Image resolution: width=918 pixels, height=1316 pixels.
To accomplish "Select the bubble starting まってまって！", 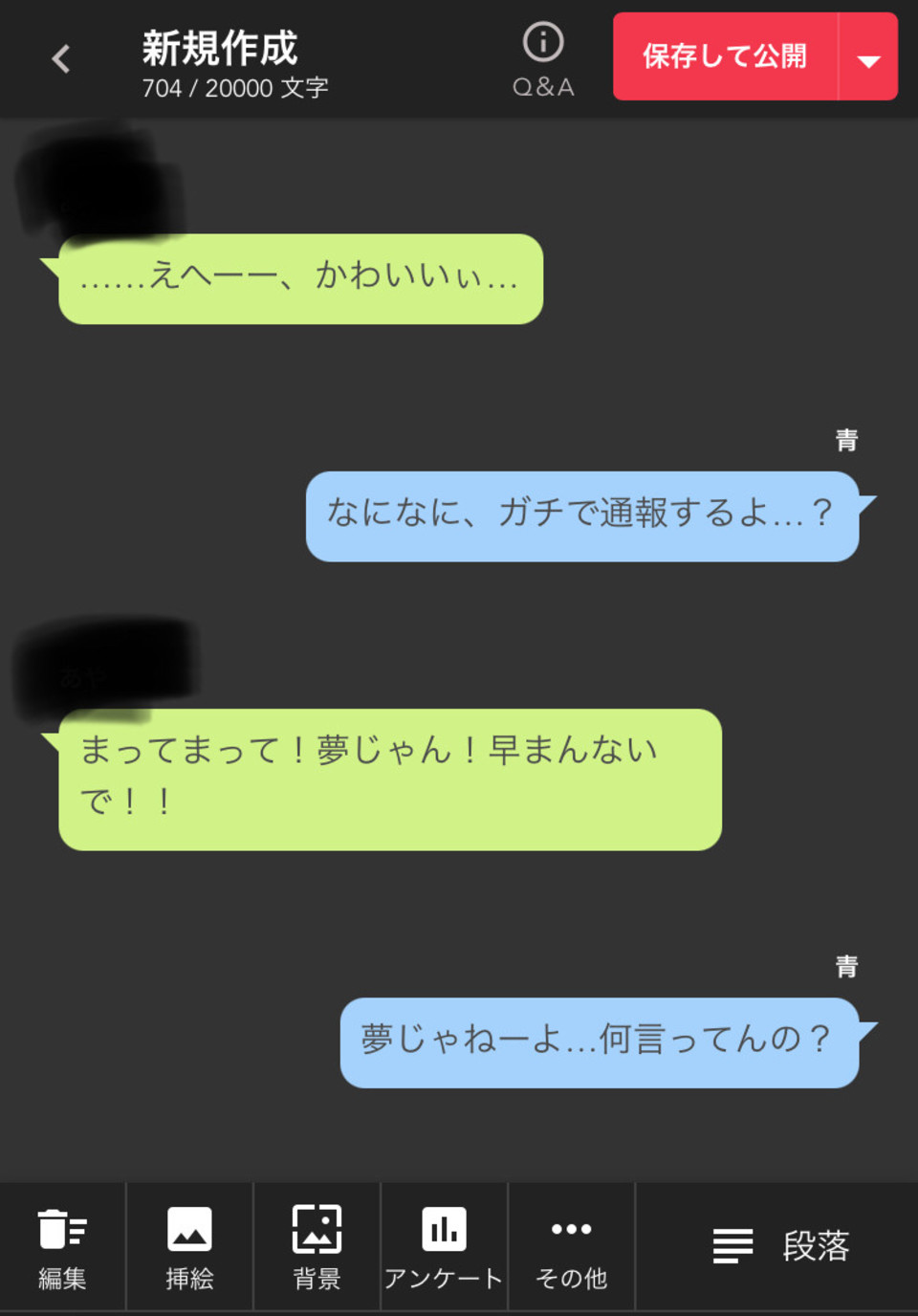I will tap(389, 779).
